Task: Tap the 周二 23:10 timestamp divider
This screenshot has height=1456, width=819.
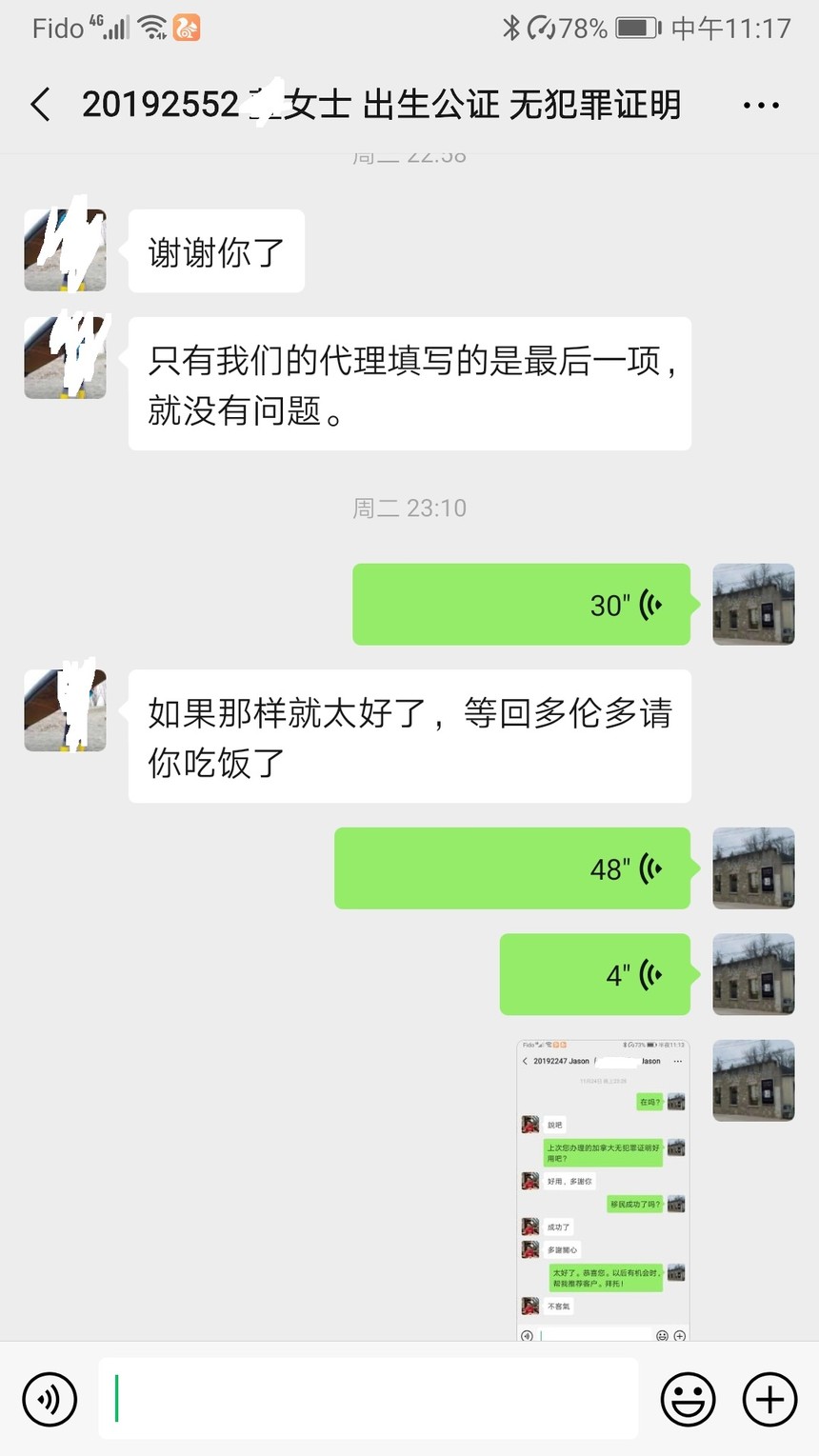Action: pyautogui.click(x=409, y=508)
